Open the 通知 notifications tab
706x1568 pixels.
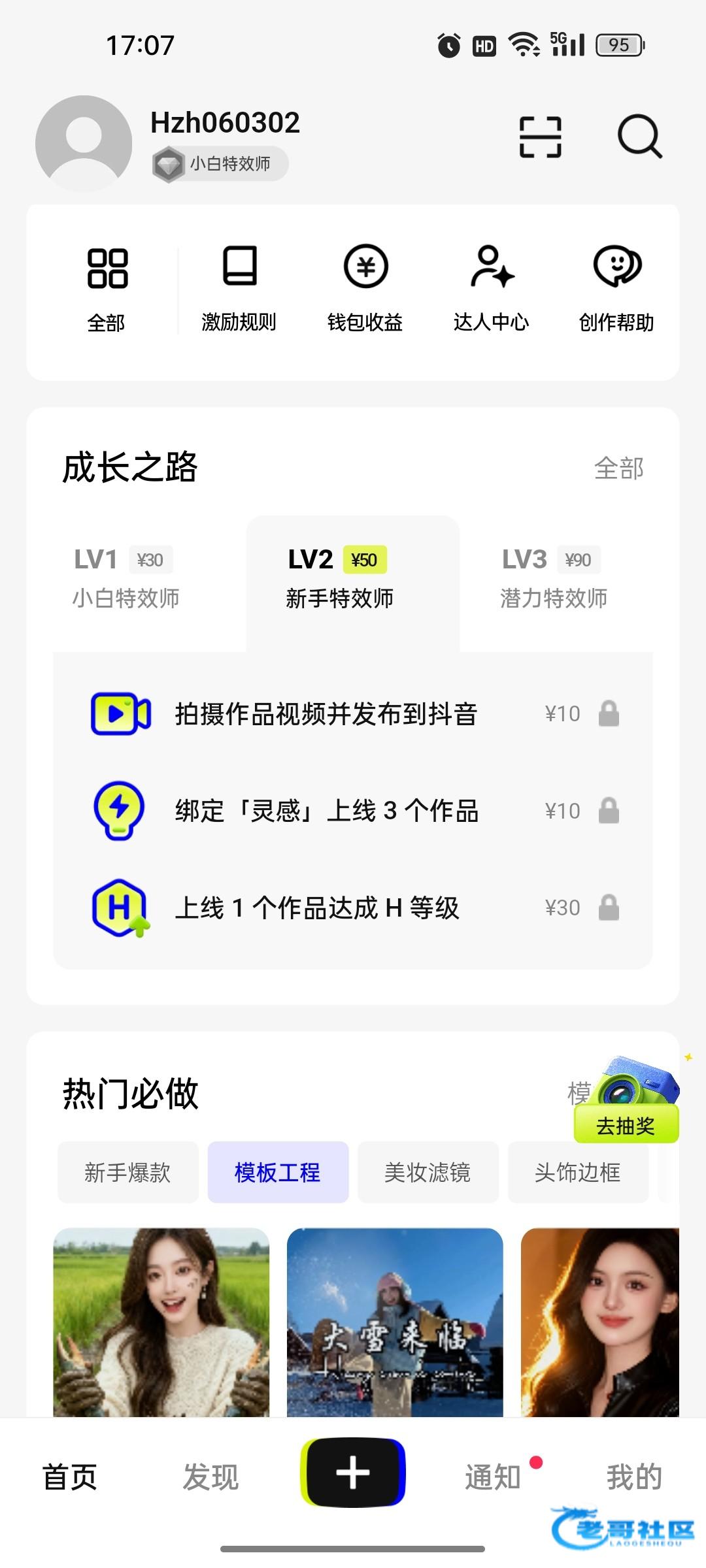click(494, 1477)
